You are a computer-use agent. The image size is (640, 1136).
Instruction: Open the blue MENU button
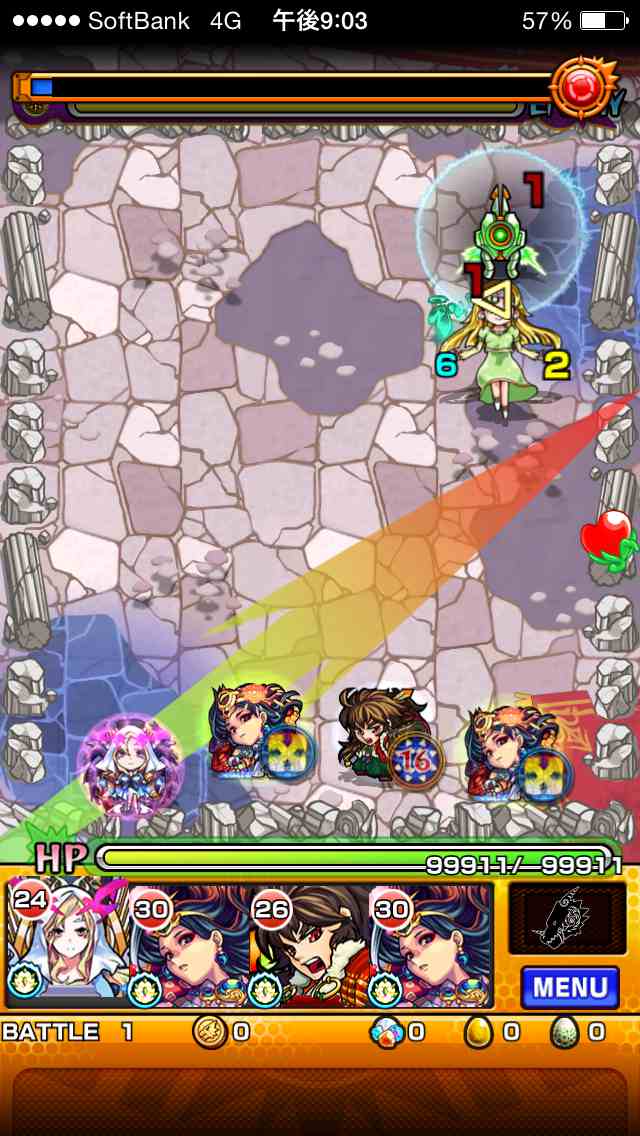click(x=570, y=987)
